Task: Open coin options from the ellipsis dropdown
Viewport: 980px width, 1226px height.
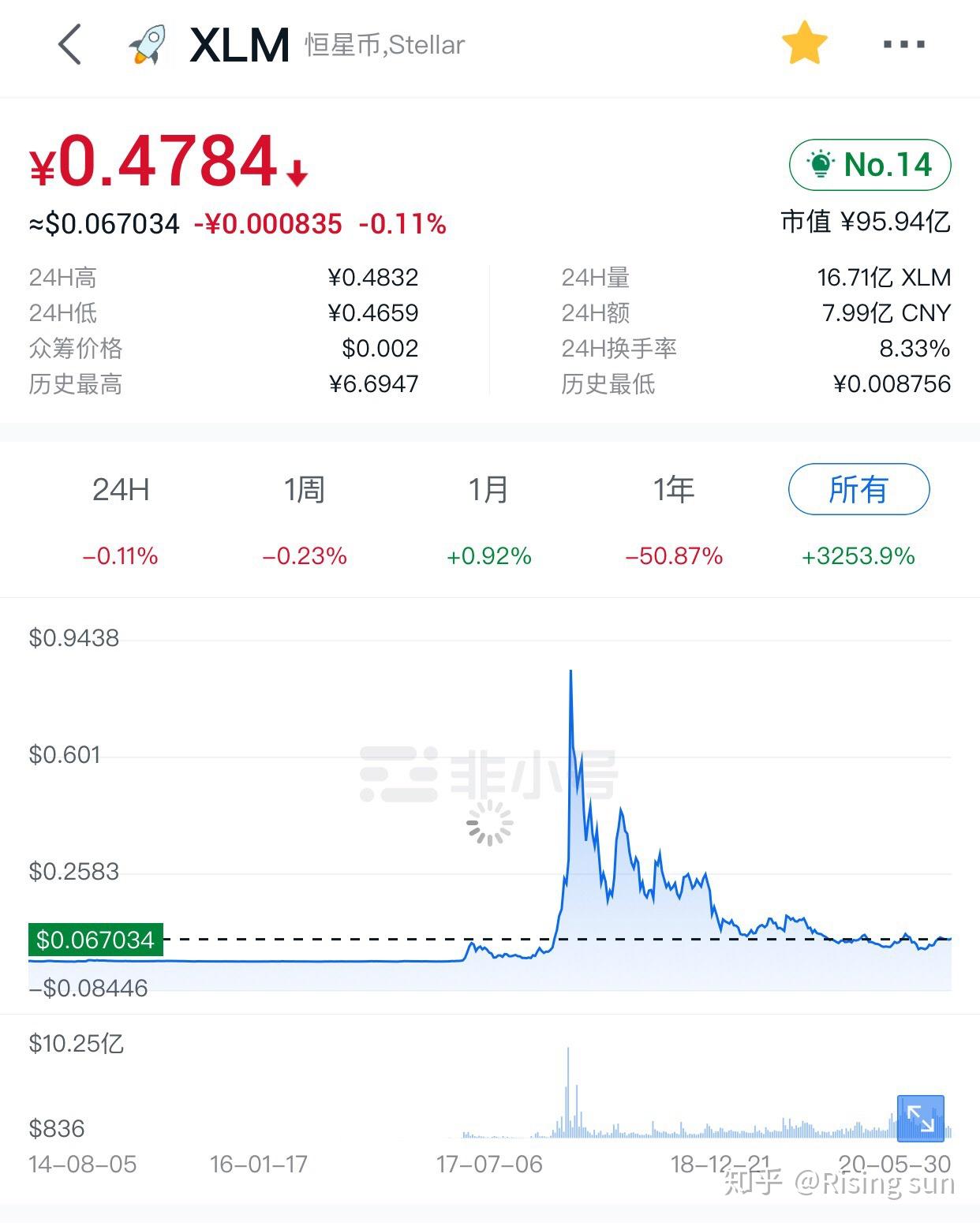Action: click(x=902, y=45)
